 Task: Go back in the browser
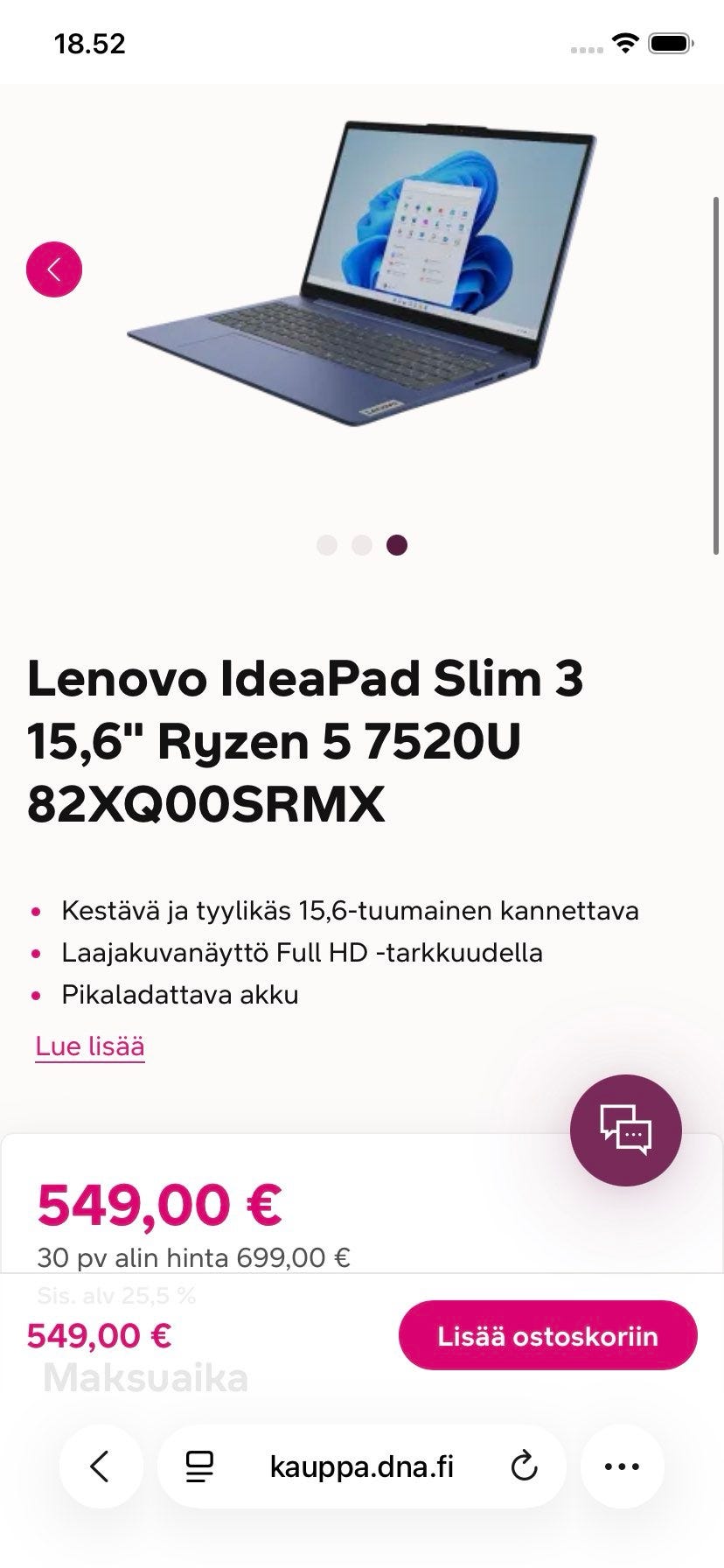coord(101,1466)
